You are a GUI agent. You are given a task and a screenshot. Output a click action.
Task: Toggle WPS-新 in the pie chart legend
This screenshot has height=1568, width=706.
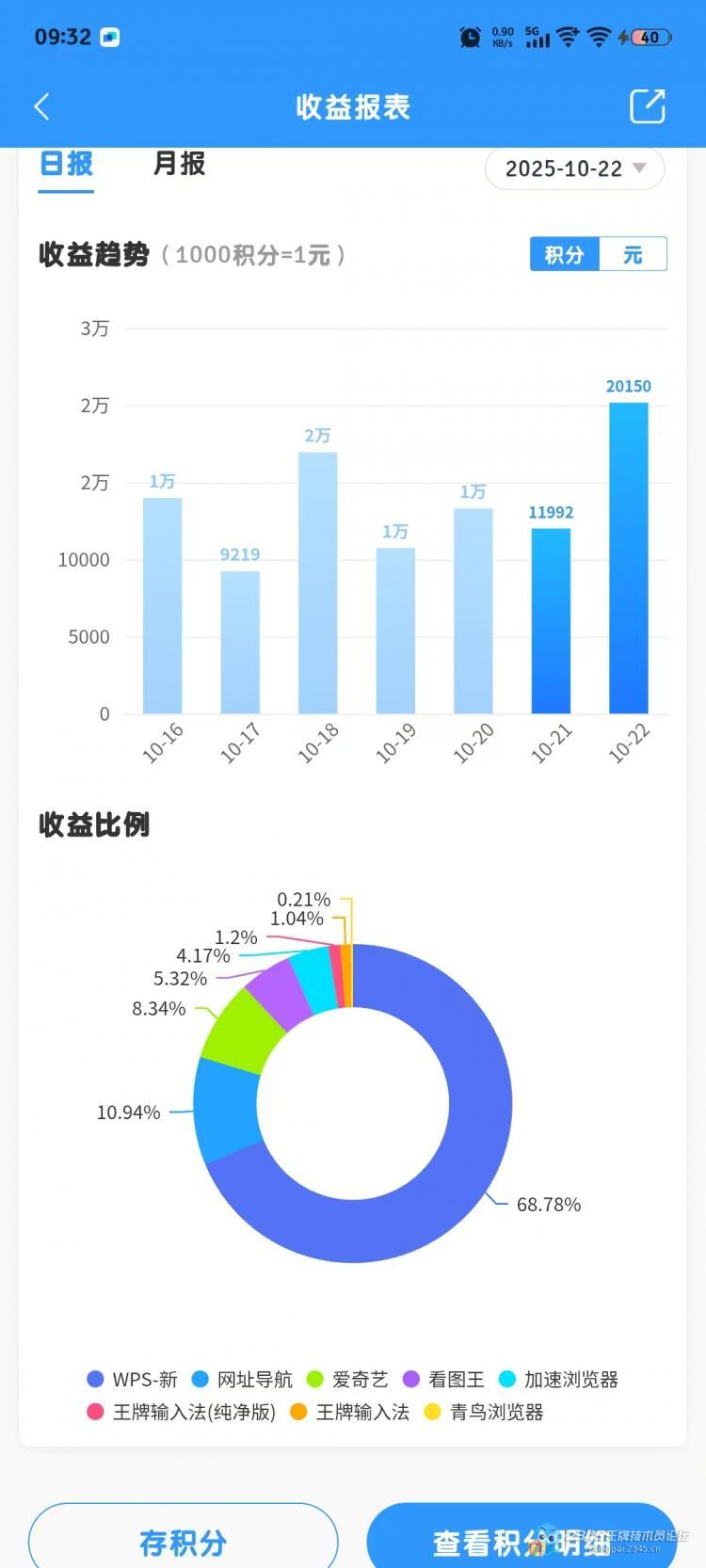click(x=133, y=1380)
